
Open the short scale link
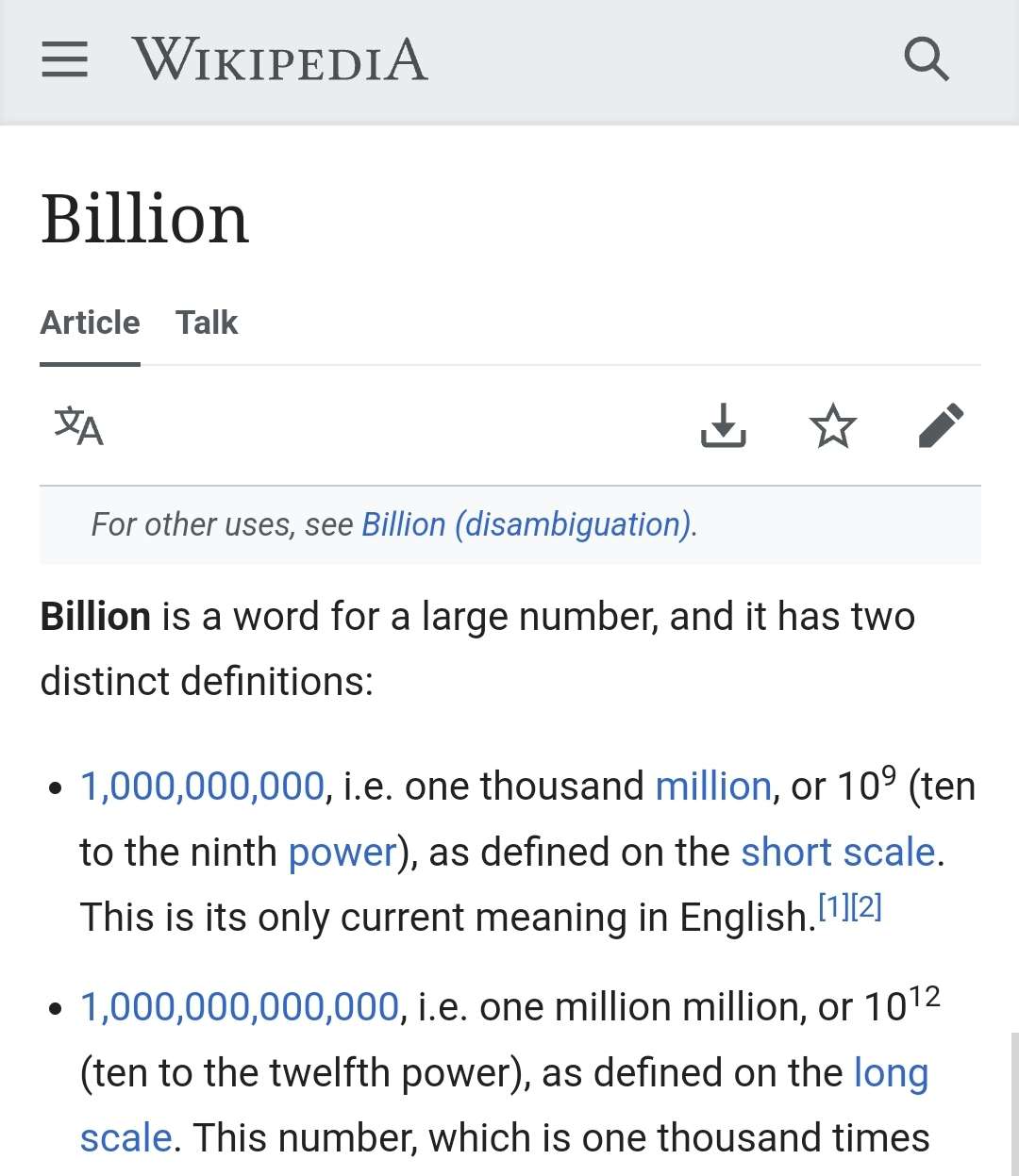(838, 853)
